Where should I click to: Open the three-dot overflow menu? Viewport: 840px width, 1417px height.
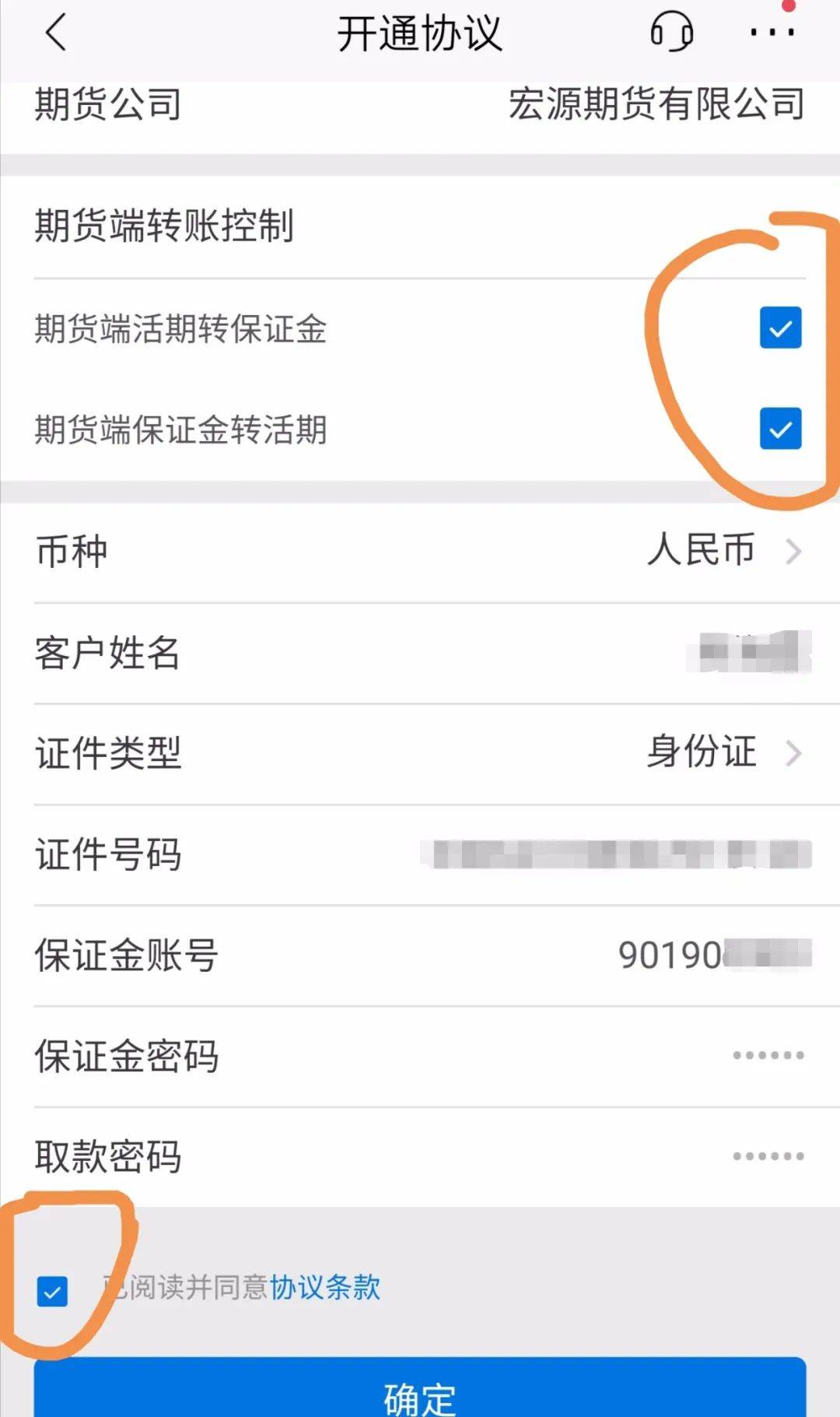772,33
